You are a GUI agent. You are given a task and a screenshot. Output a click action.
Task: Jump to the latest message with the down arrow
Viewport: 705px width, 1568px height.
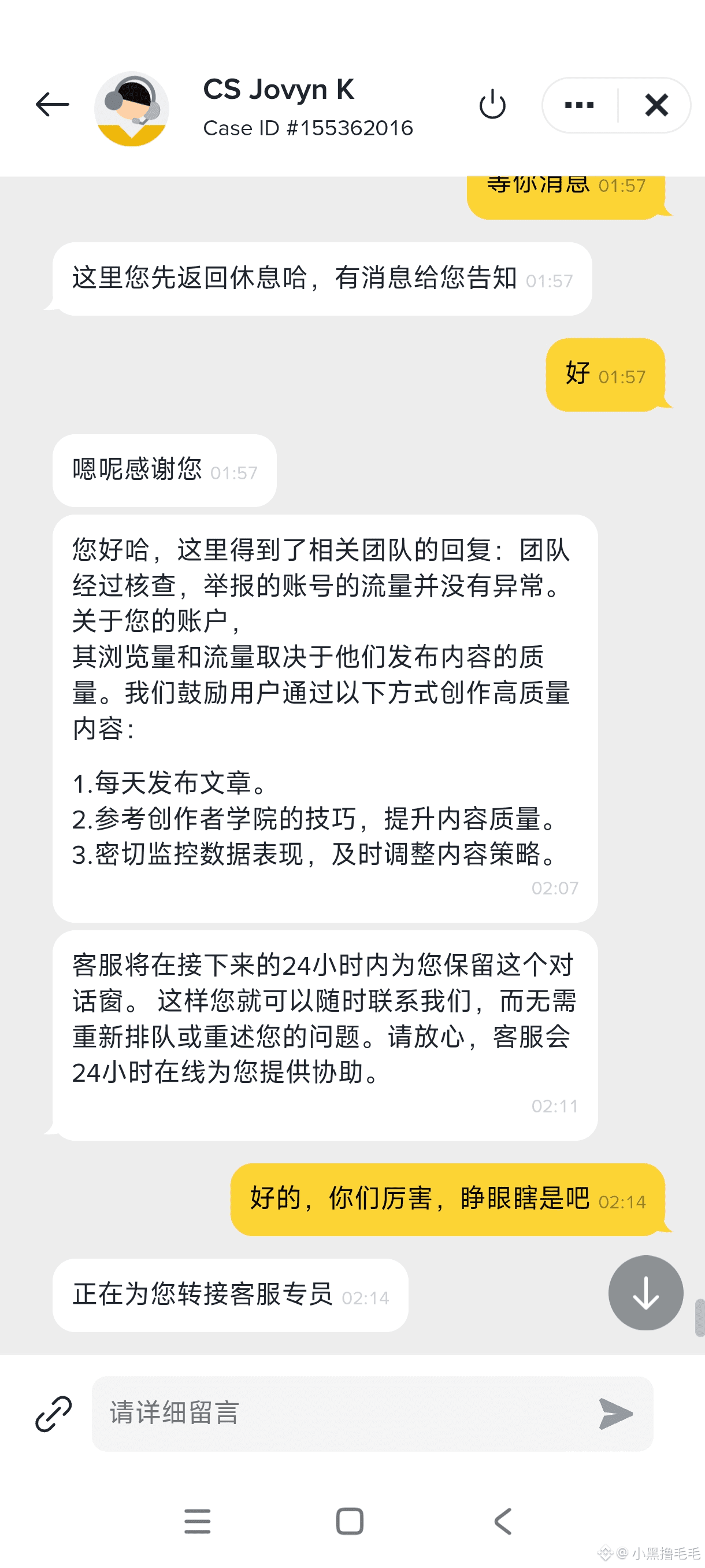click(x=645, y=1293)
